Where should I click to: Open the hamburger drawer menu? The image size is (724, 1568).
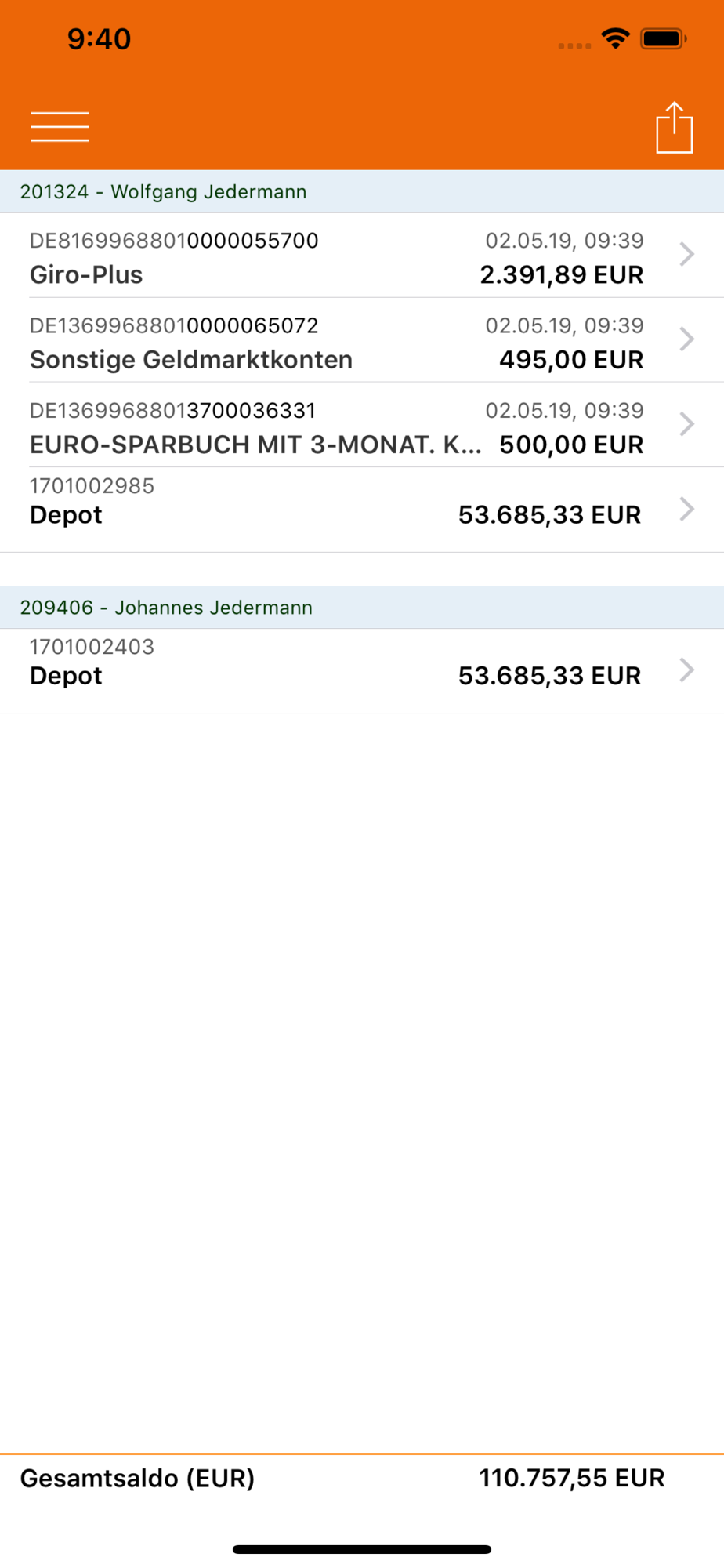[60, 127]
